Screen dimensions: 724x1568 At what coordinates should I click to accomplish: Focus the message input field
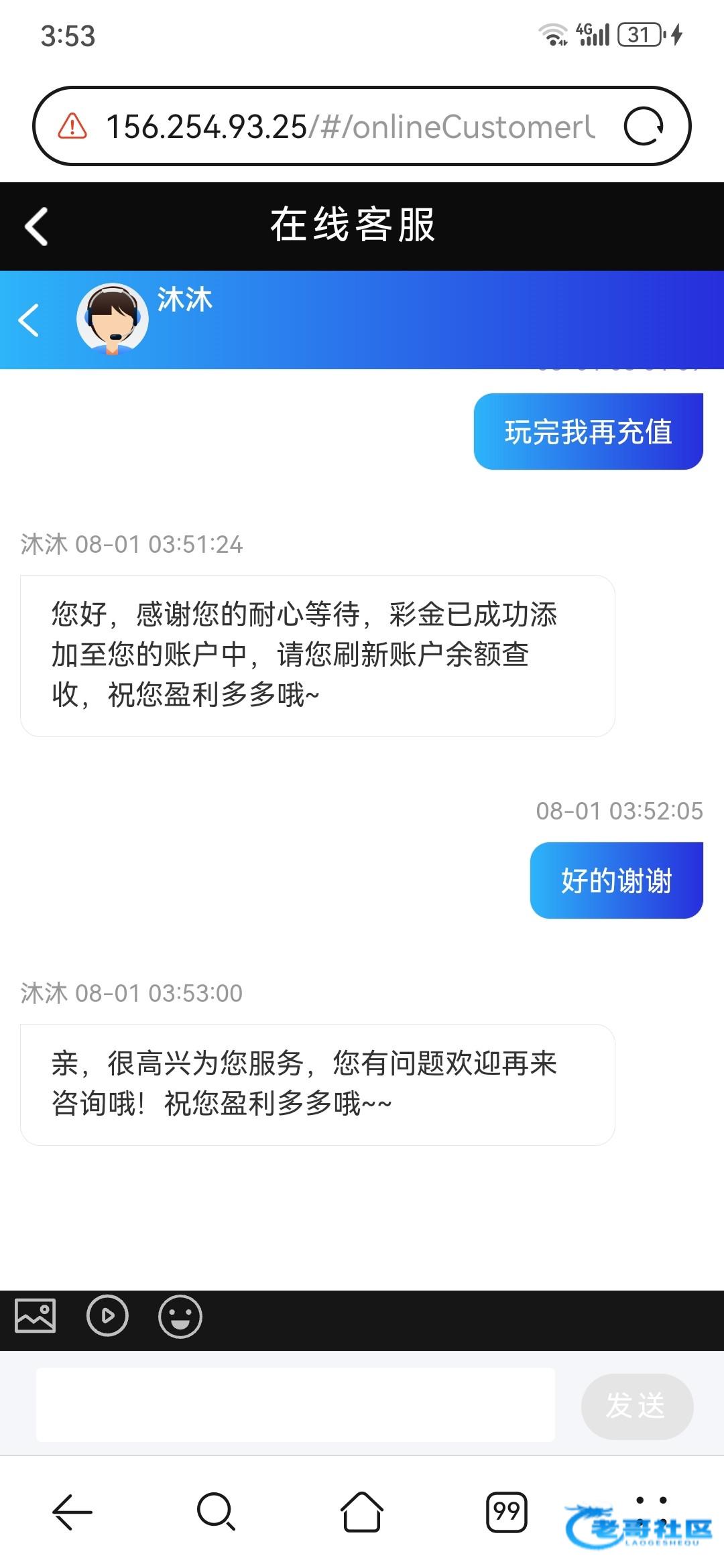295,1404
